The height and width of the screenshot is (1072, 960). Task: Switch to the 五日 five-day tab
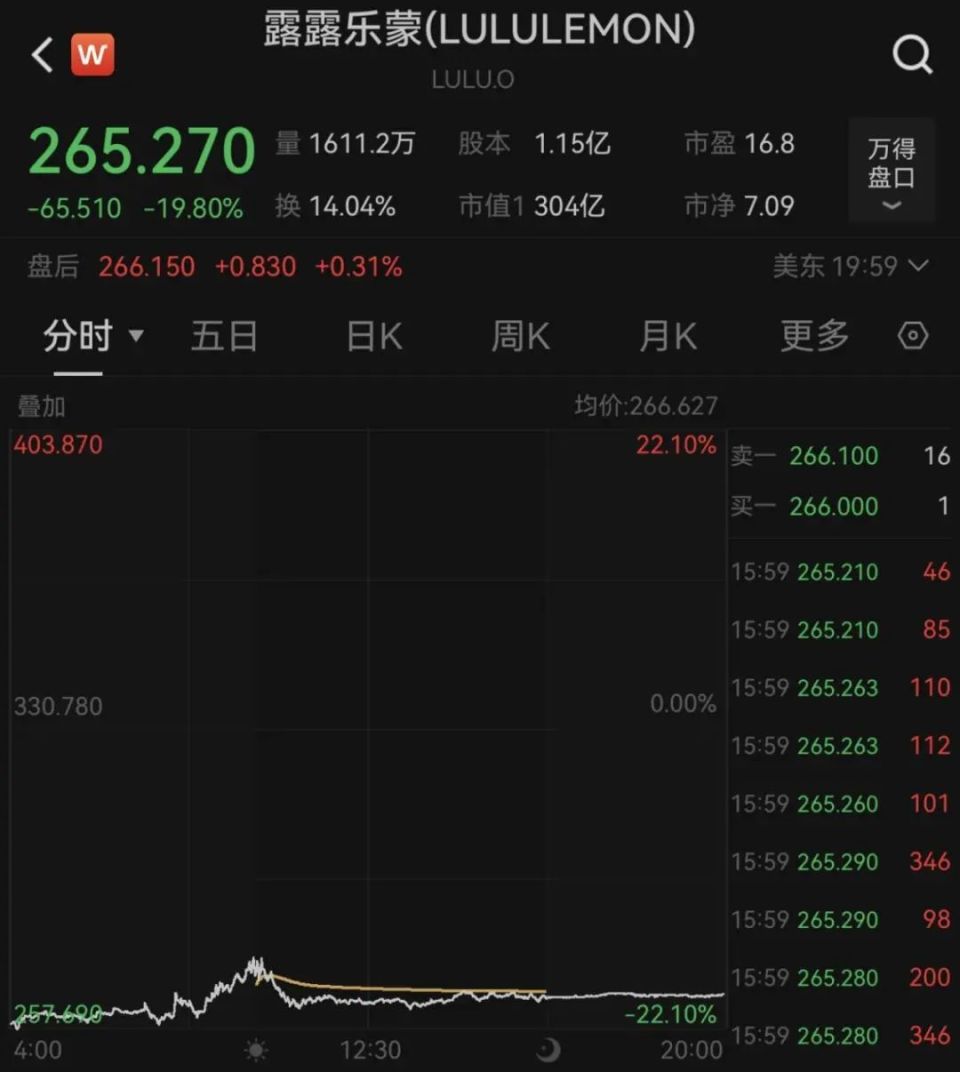tap(225, 337)
